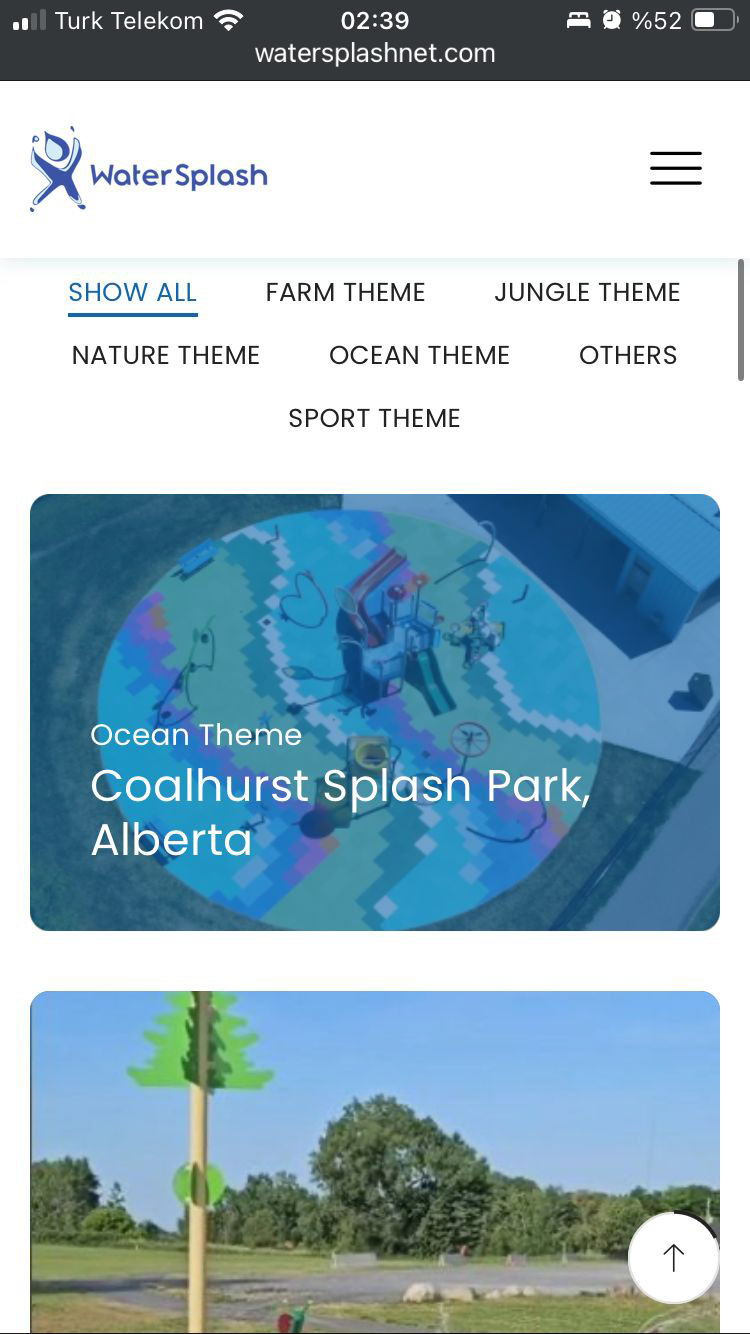Choose the OCEAN THEME filter
This screenshot has width=750, height=1334.
pyautogui.click(x=419, y=356)
